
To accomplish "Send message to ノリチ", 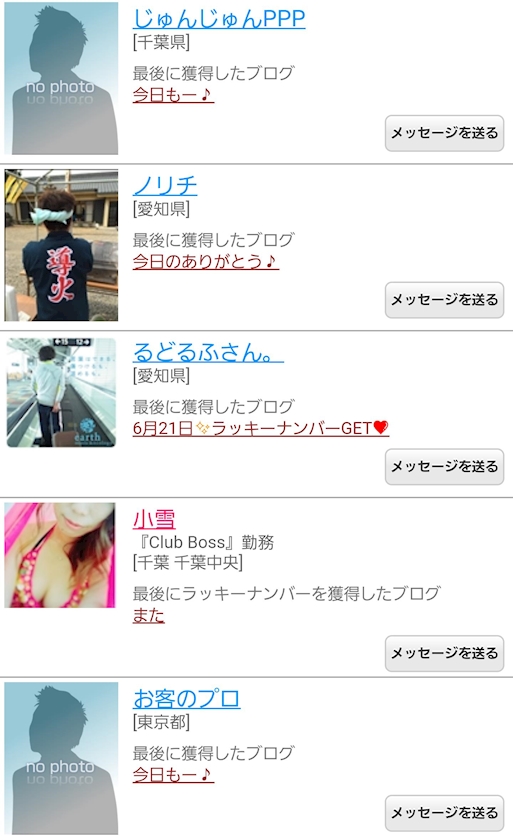I will [x=444, y=300].
